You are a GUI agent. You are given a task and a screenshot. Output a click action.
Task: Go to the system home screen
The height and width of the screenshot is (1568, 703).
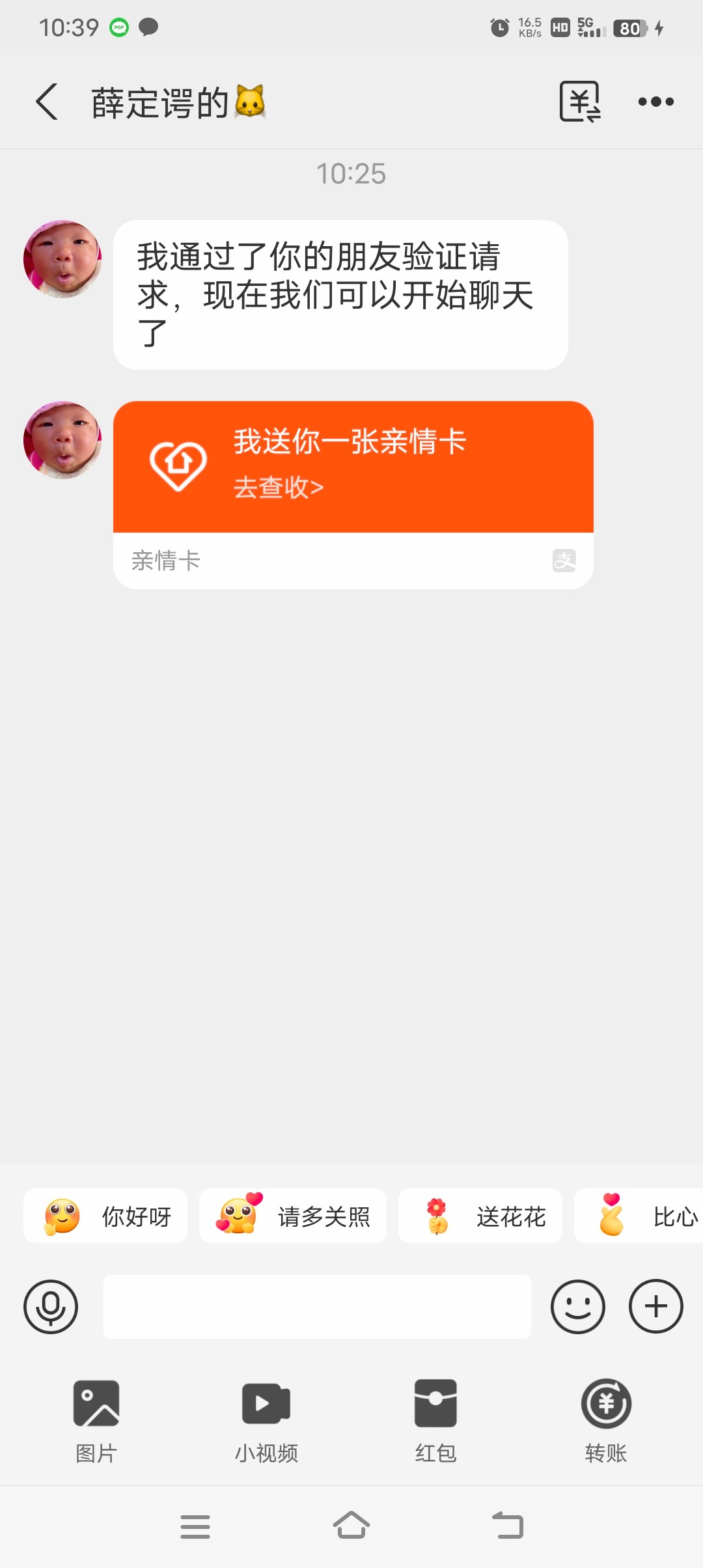point(351,1526)
